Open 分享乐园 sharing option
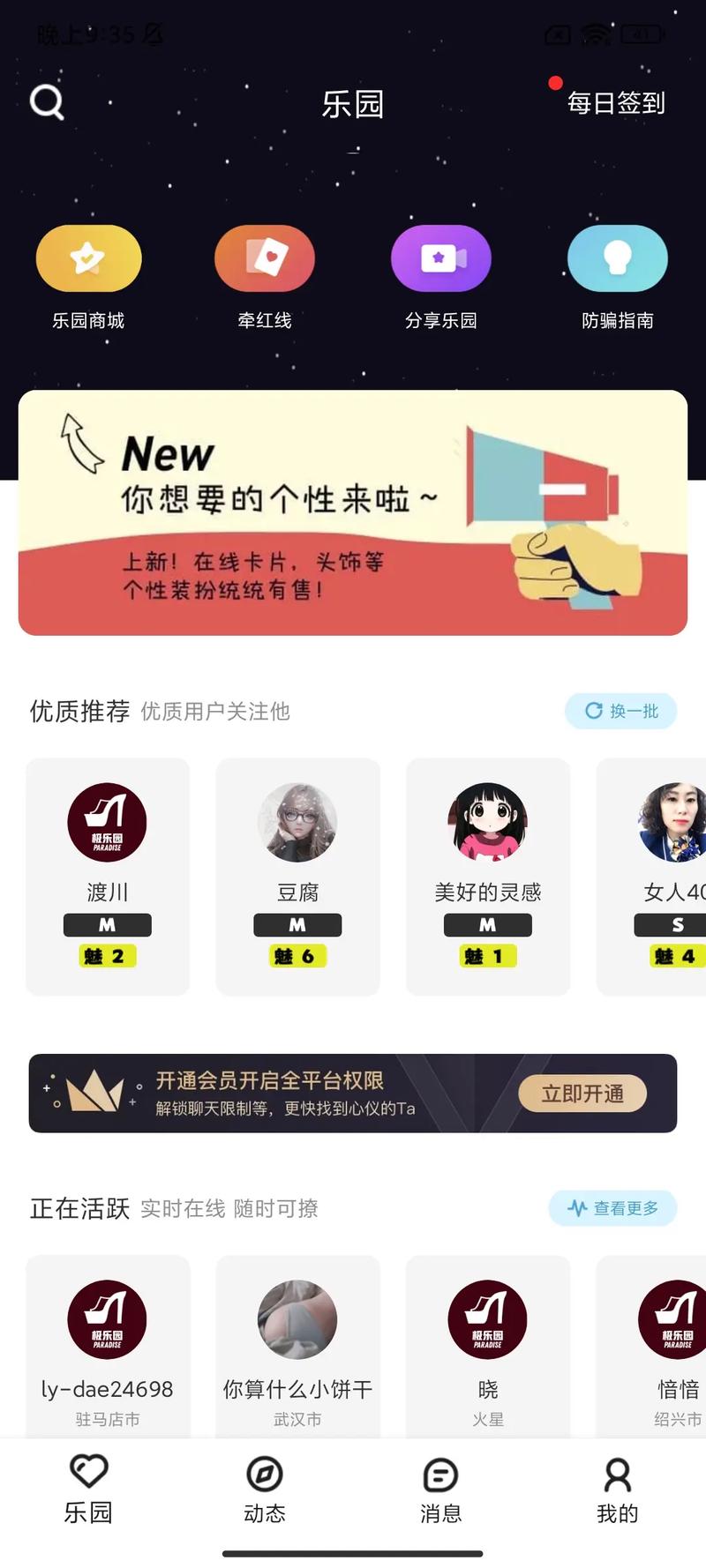This screenshot has height=1568, width=706. click(441, 259)
